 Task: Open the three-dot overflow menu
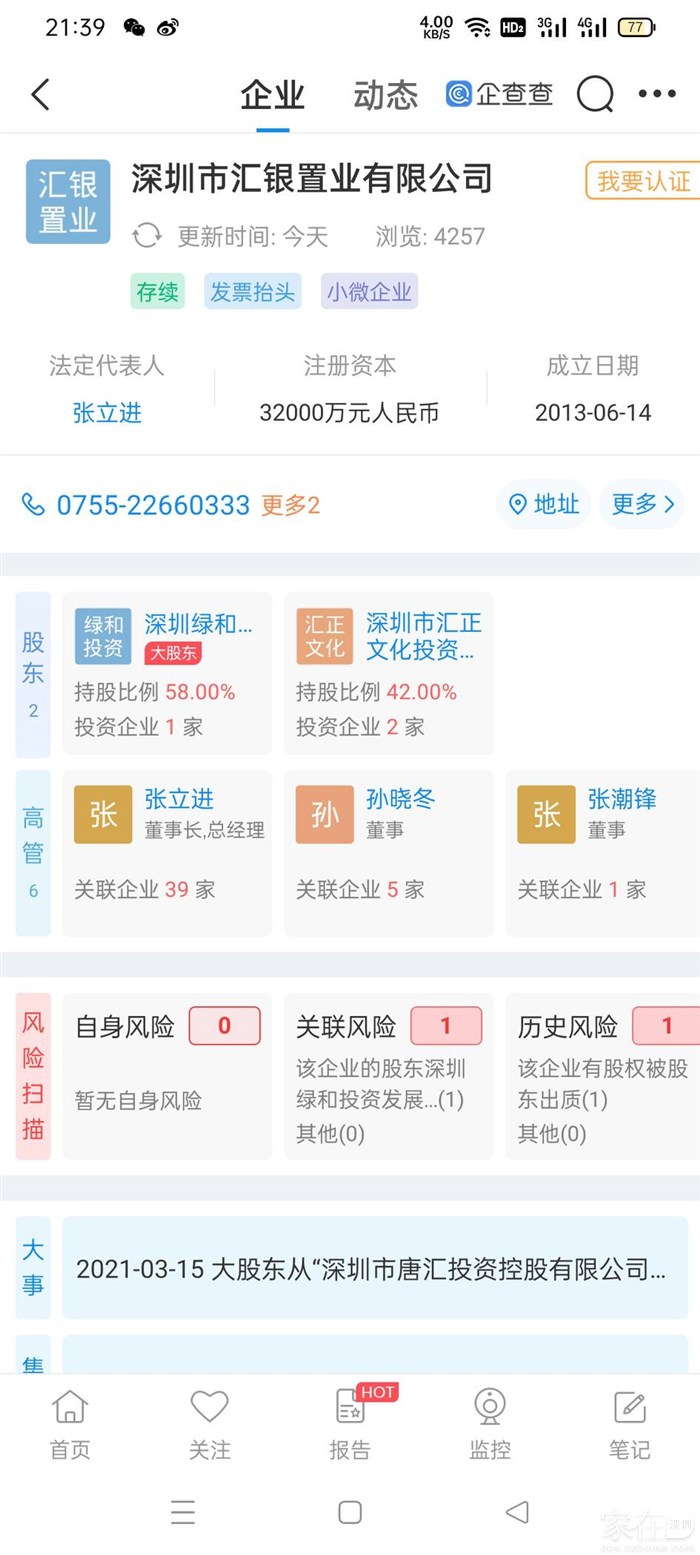657,95
